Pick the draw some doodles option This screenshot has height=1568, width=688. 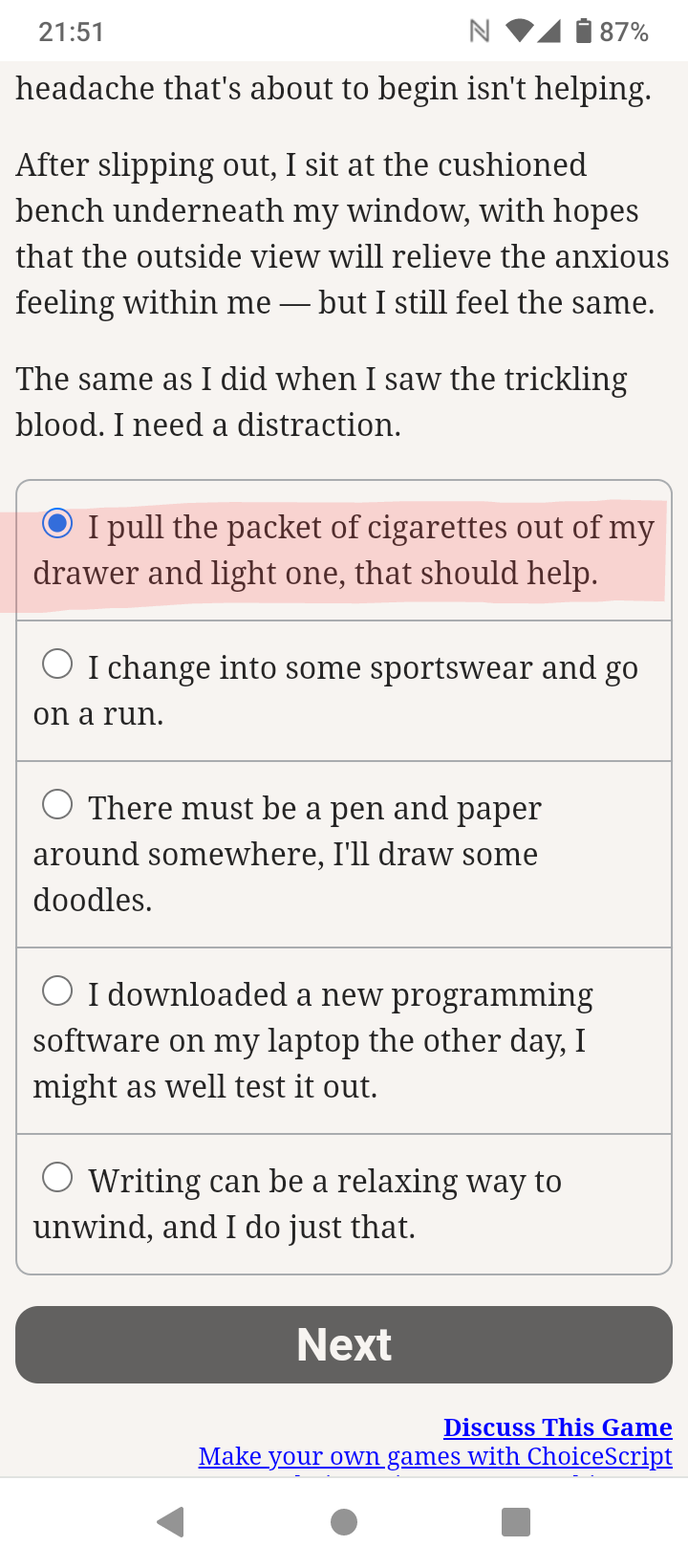pyautogui.click(x=344, y=855)
